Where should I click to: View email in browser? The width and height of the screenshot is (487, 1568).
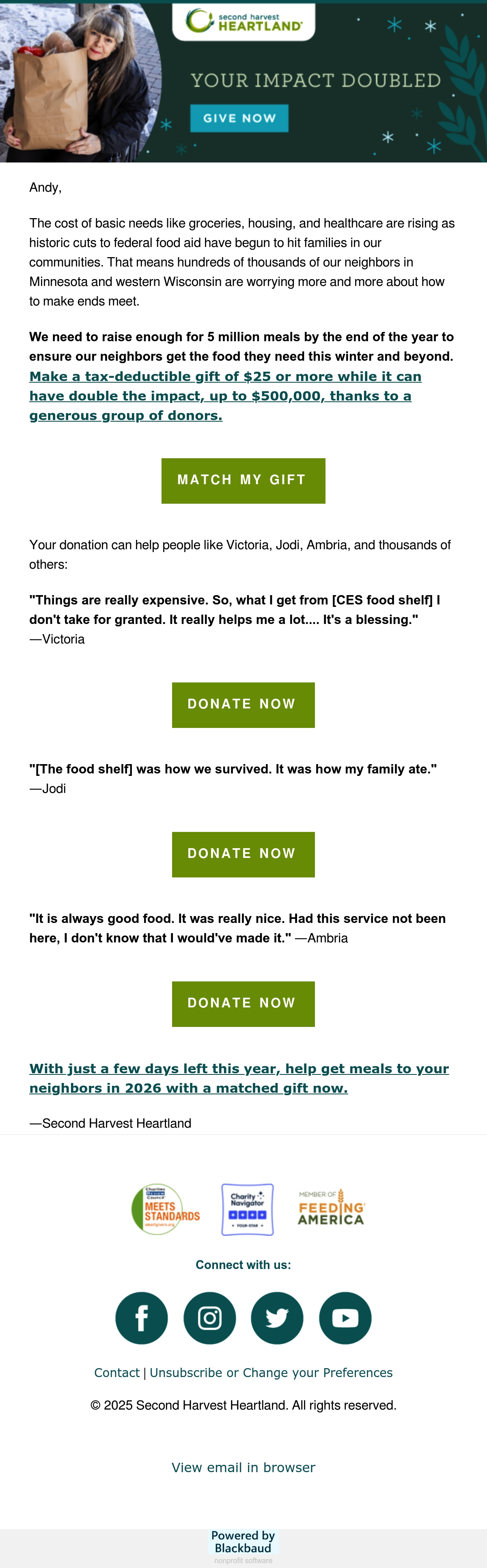pyautogui.click(x=243, y=1468)
